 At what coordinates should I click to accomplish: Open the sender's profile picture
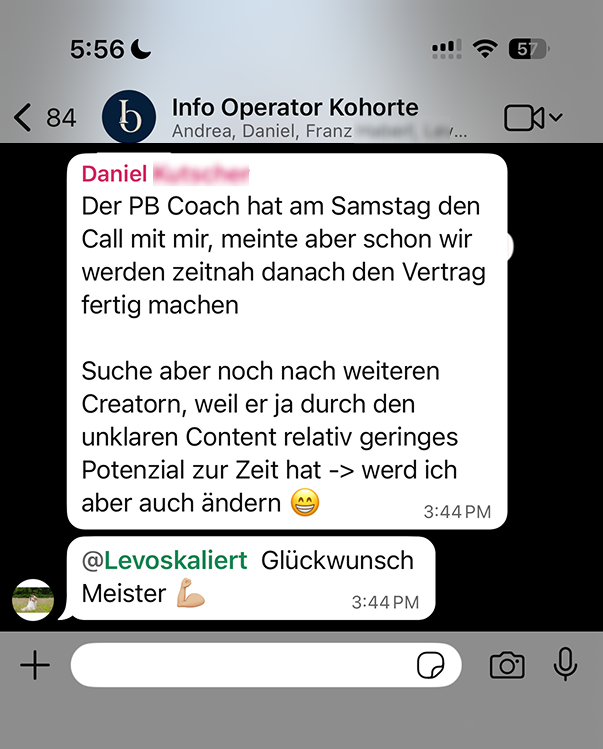pos(32,600)
